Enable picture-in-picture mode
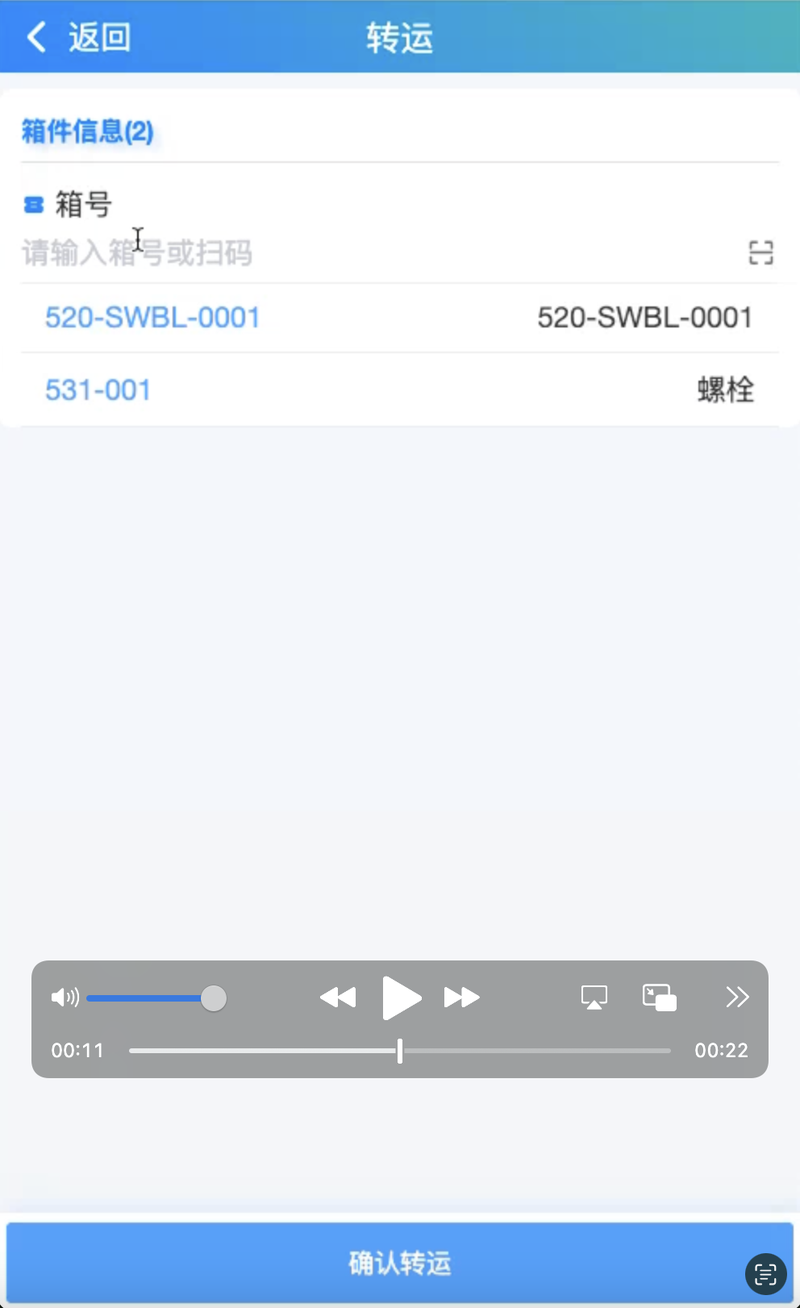This screenshot has height=1308, width=800. tap(659, 997)
